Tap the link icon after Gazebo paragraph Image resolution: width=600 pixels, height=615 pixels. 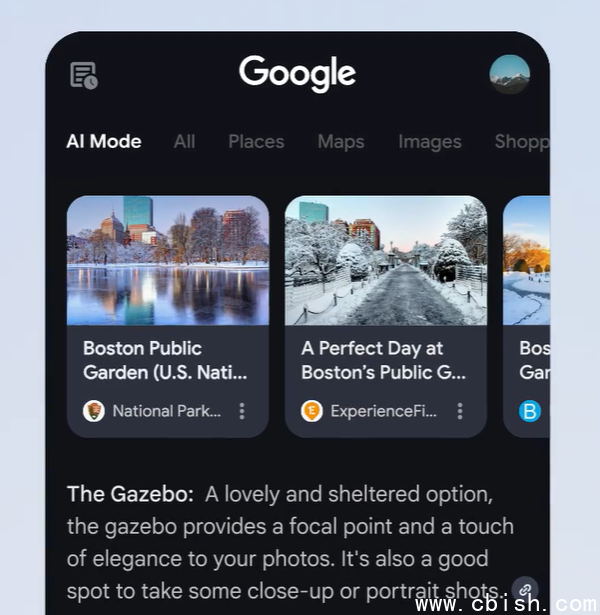click(524, 588)
